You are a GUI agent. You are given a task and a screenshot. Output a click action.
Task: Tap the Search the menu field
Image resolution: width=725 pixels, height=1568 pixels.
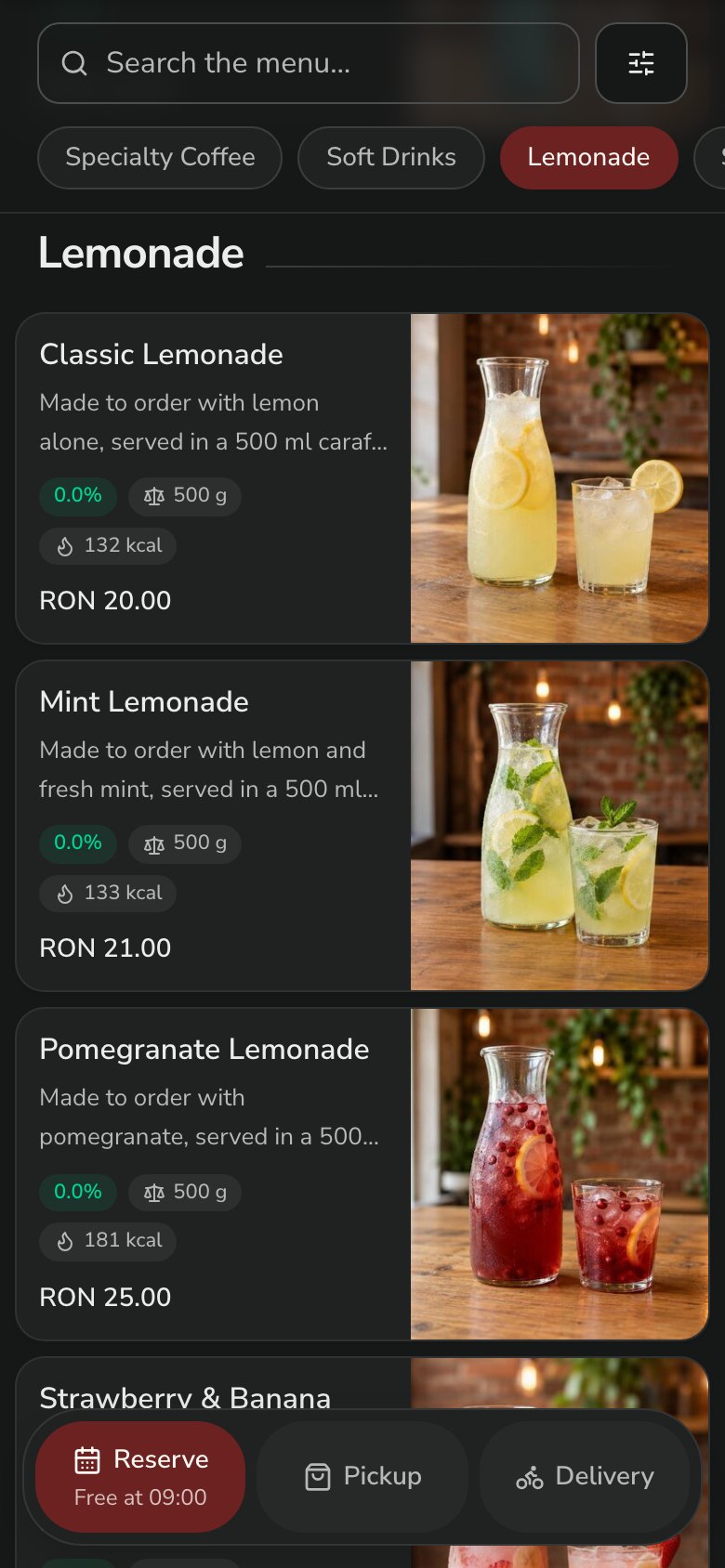(x=309, y=63)
